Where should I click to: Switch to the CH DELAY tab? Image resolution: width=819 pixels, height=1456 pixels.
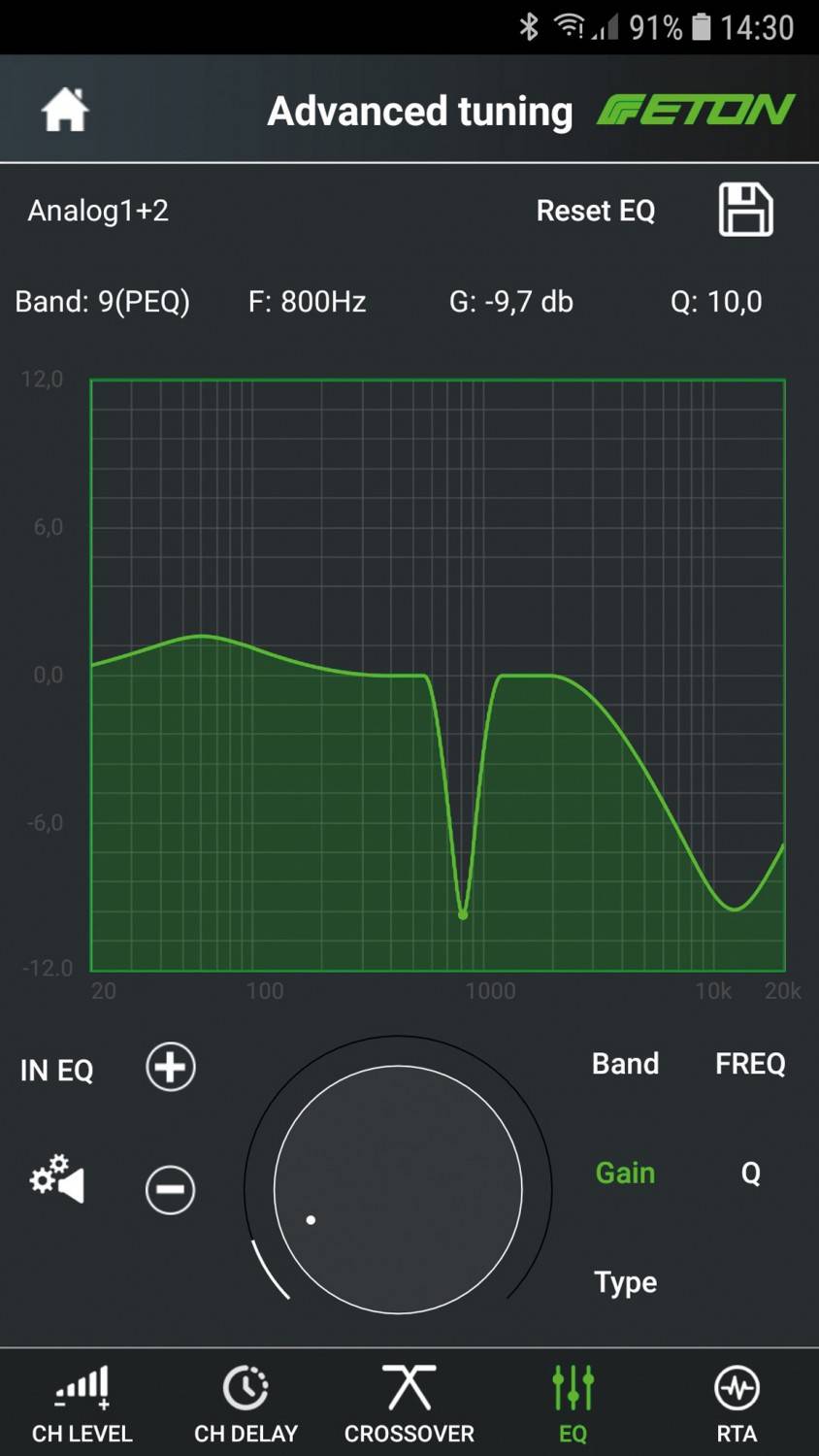click(x=246, y=1404)
